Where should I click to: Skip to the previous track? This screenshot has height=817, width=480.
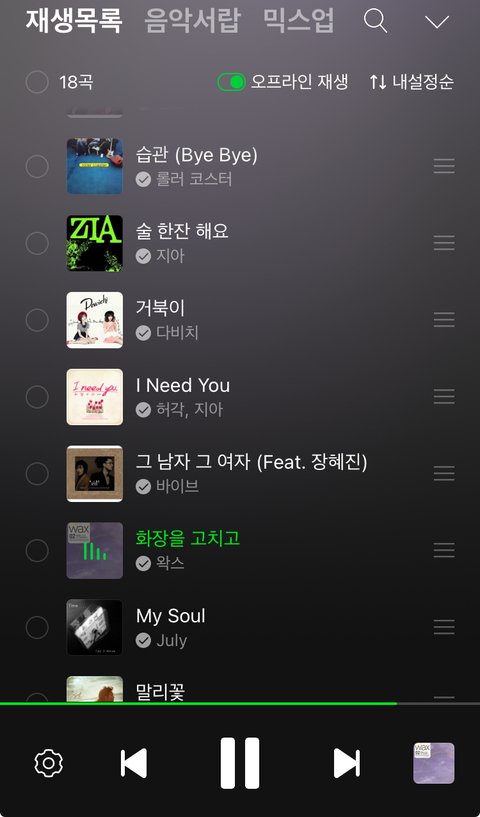coord(134,763)
